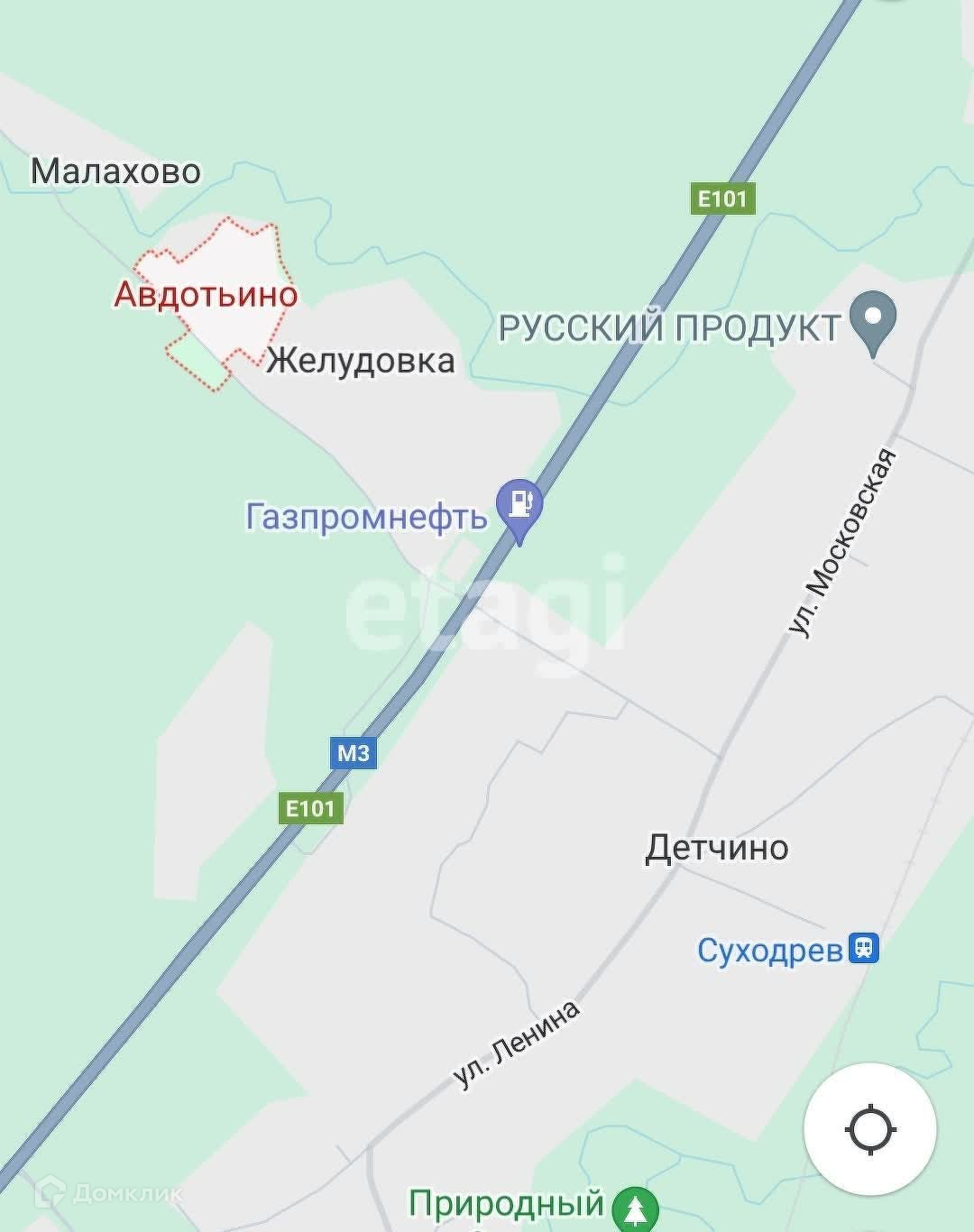Open the Газпромнефть gas station marker

pos(519,509)
